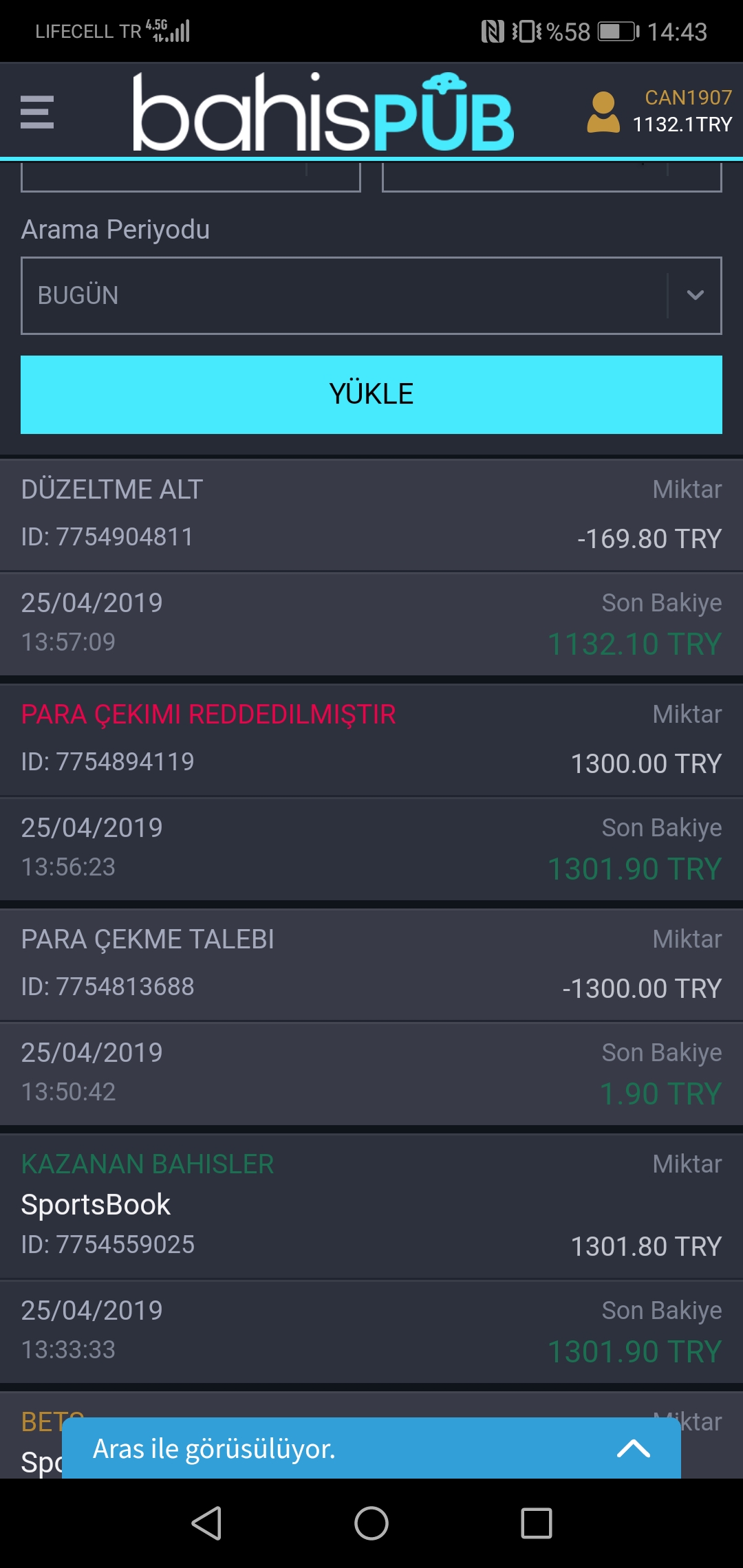Screen dimensions: 743x1568
Task: Open the hamburger menu
Action: pyautogui.click(x=37, y=112)
